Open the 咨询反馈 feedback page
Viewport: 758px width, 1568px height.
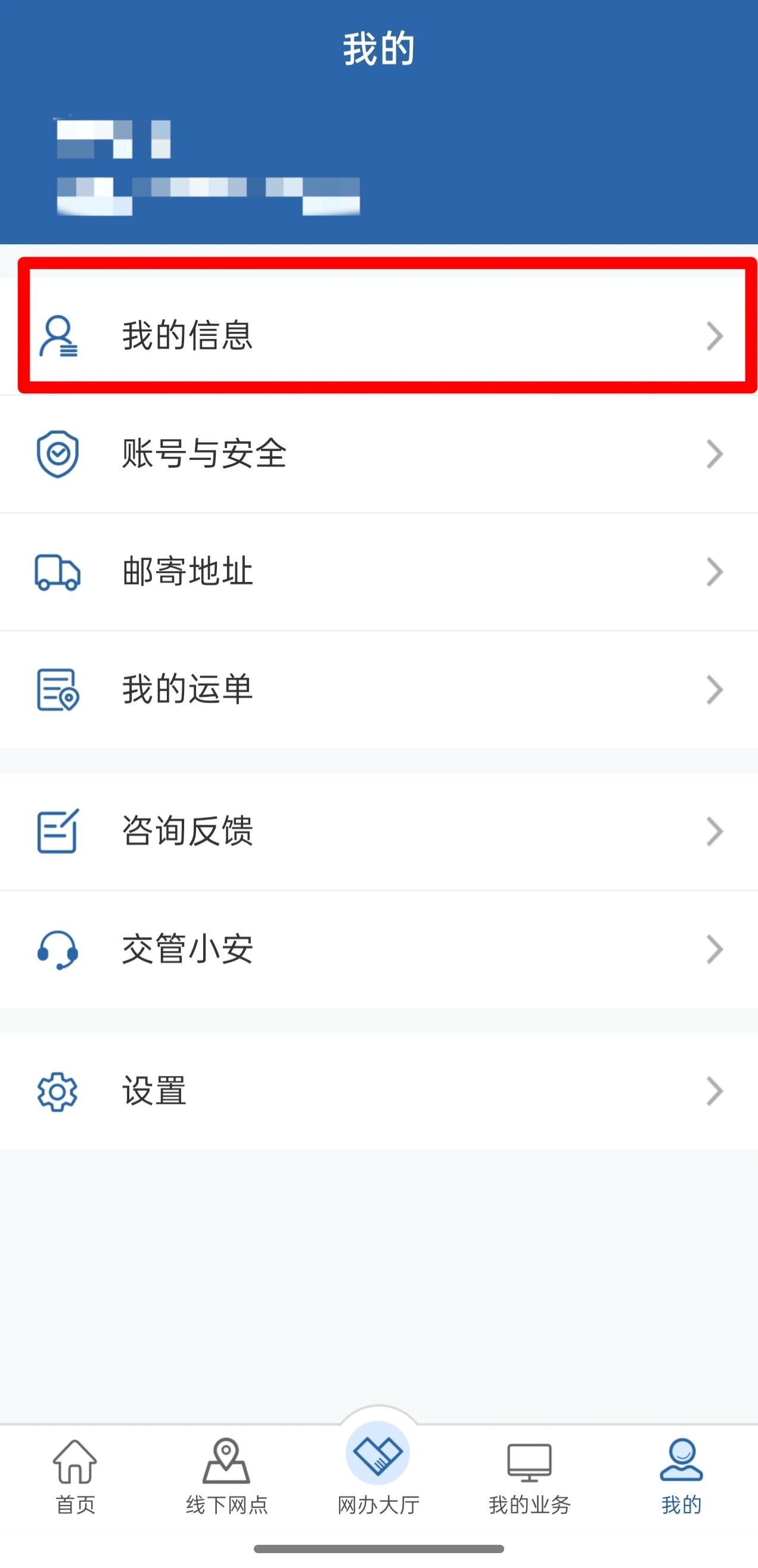187,832
